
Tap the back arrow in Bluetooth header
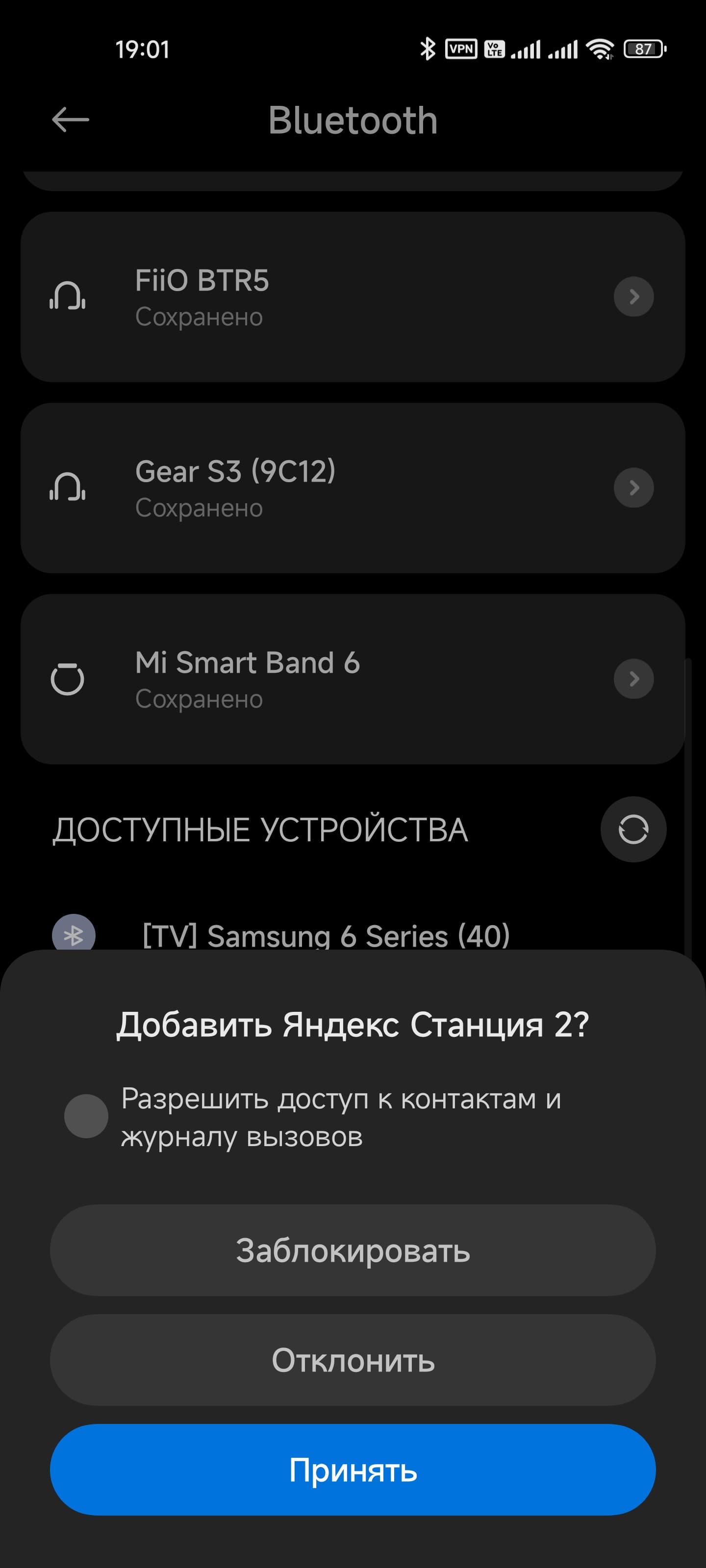coord(71,120)
